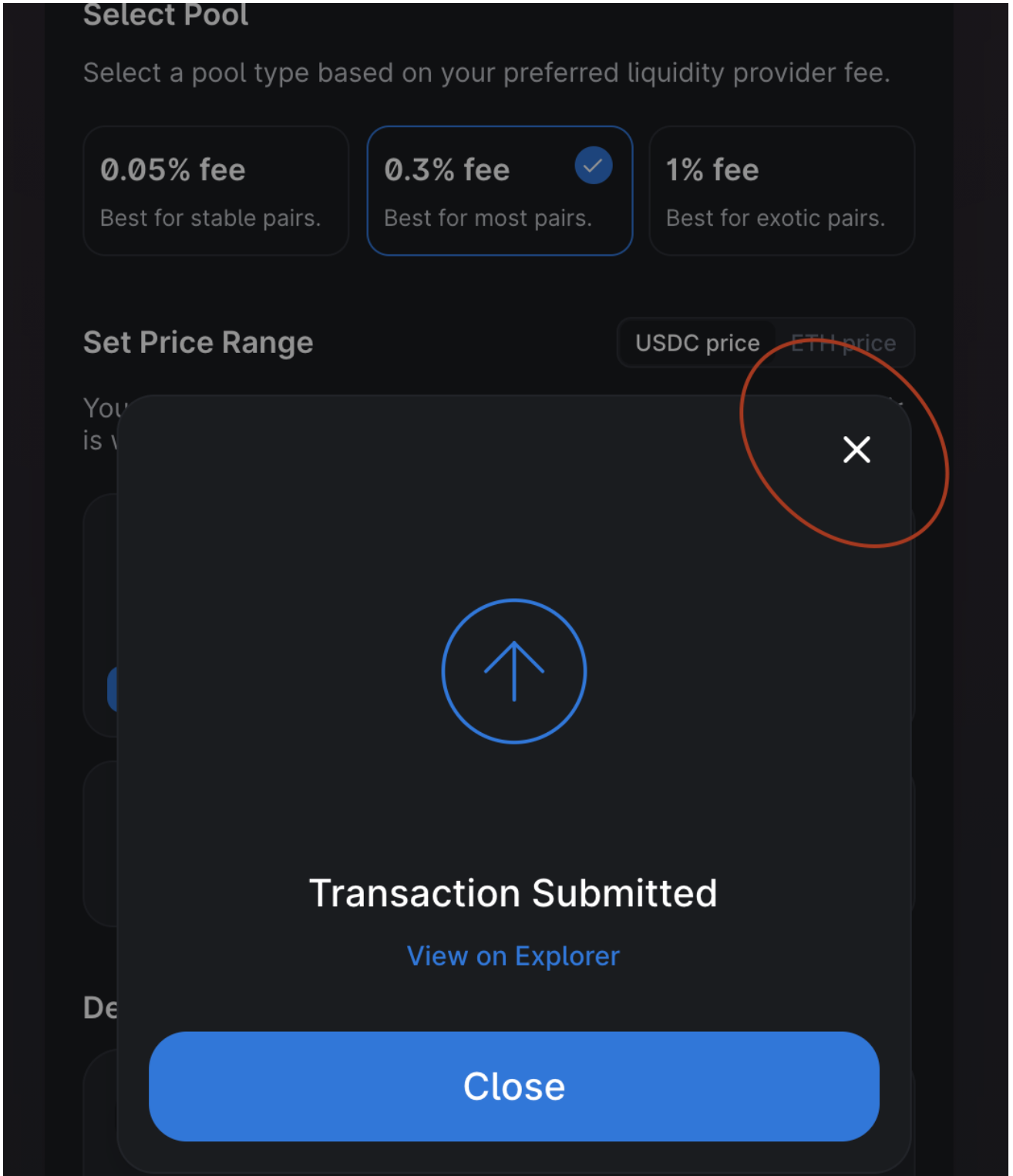Pick the 1% fee pool

(781, 190)
